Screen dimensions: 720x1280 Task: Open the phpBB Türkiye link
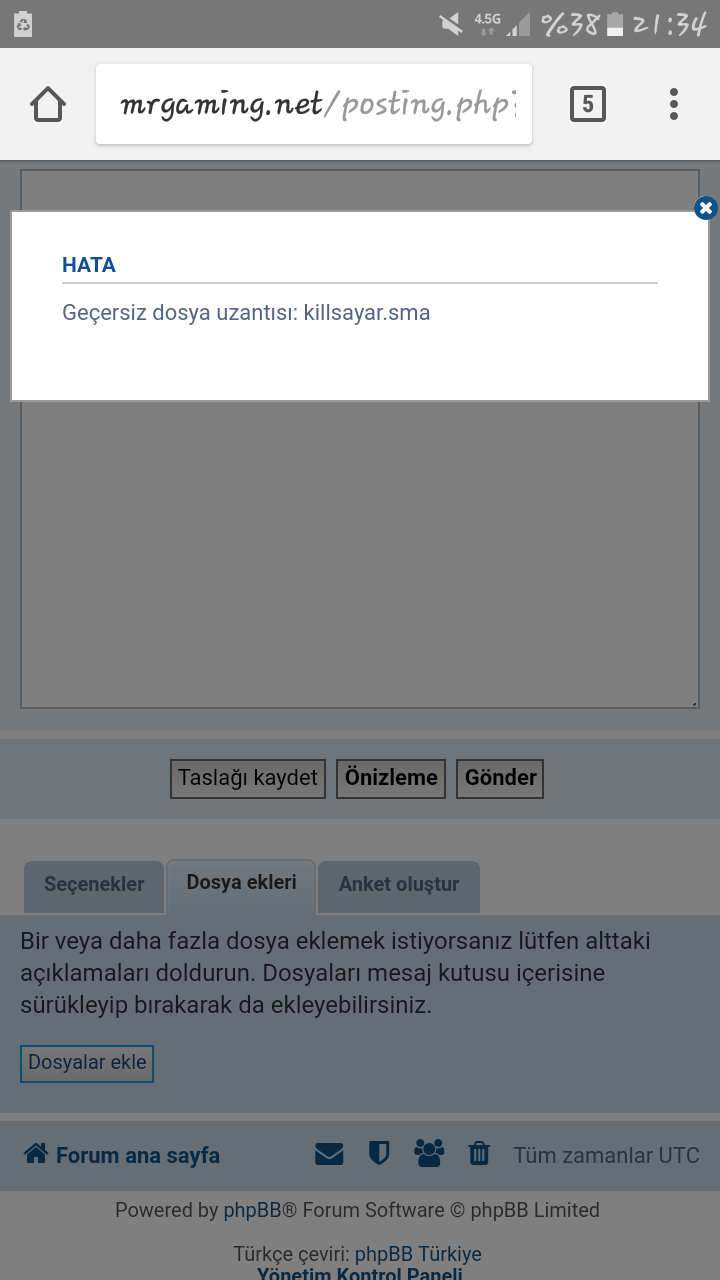pyautogui.click(x=418, y=1254)
